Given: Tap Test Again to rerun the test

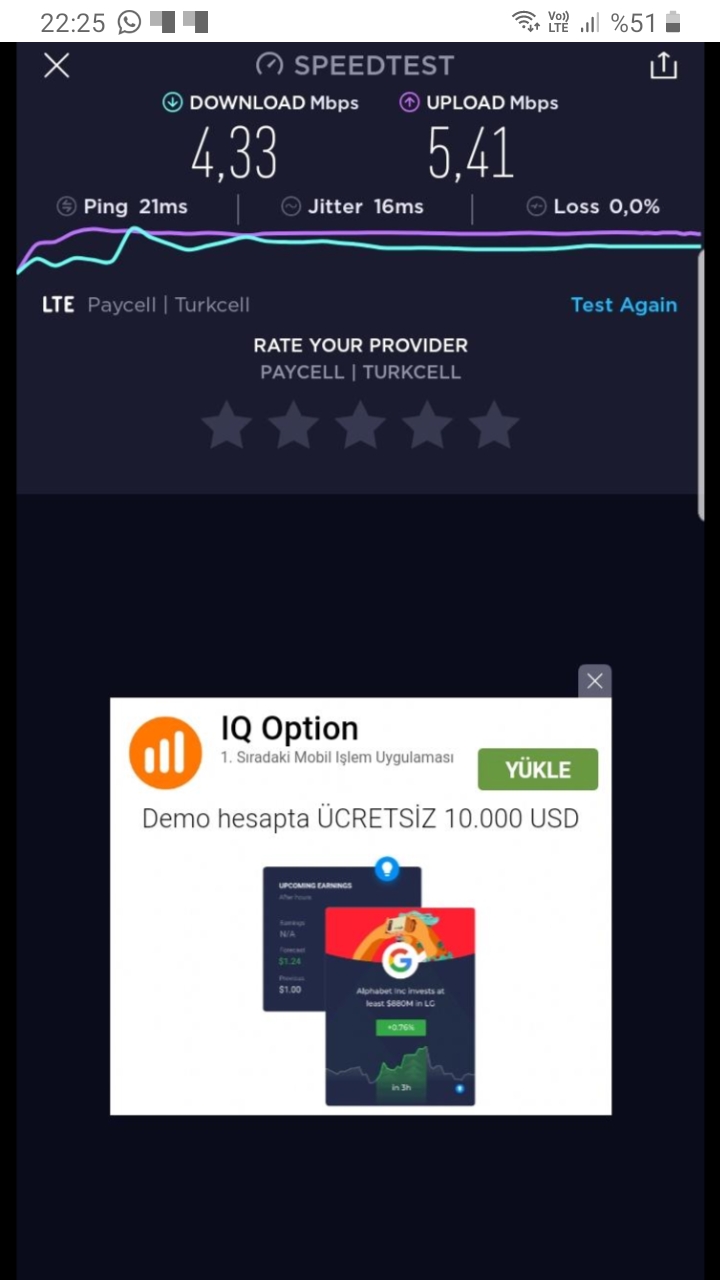Looking at the screenshot, I should (624, 305).
